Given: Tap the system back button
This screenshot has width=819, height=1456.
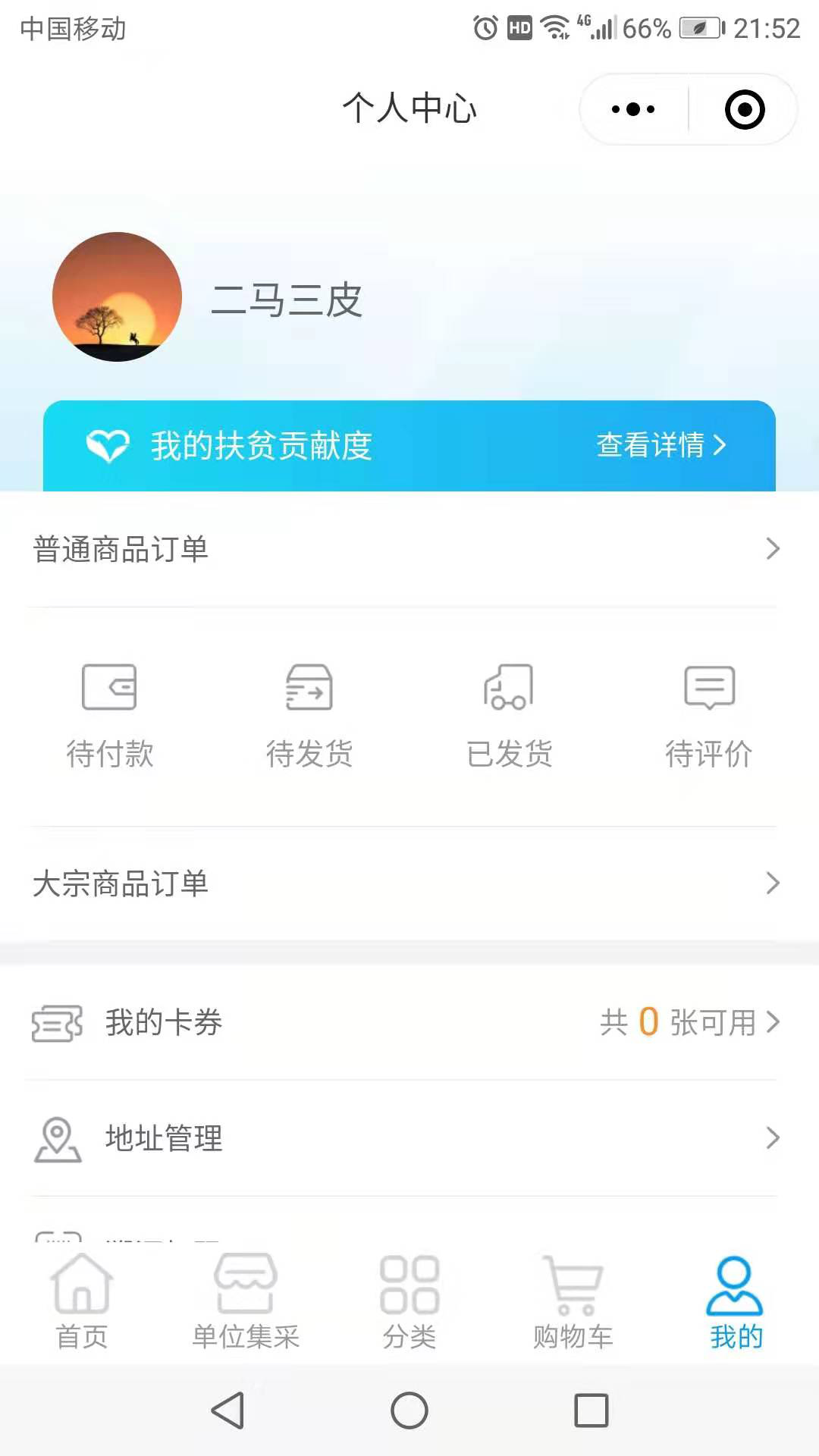Looking at the screenshot, I should pyautogui.click(x=227, y=1410).
